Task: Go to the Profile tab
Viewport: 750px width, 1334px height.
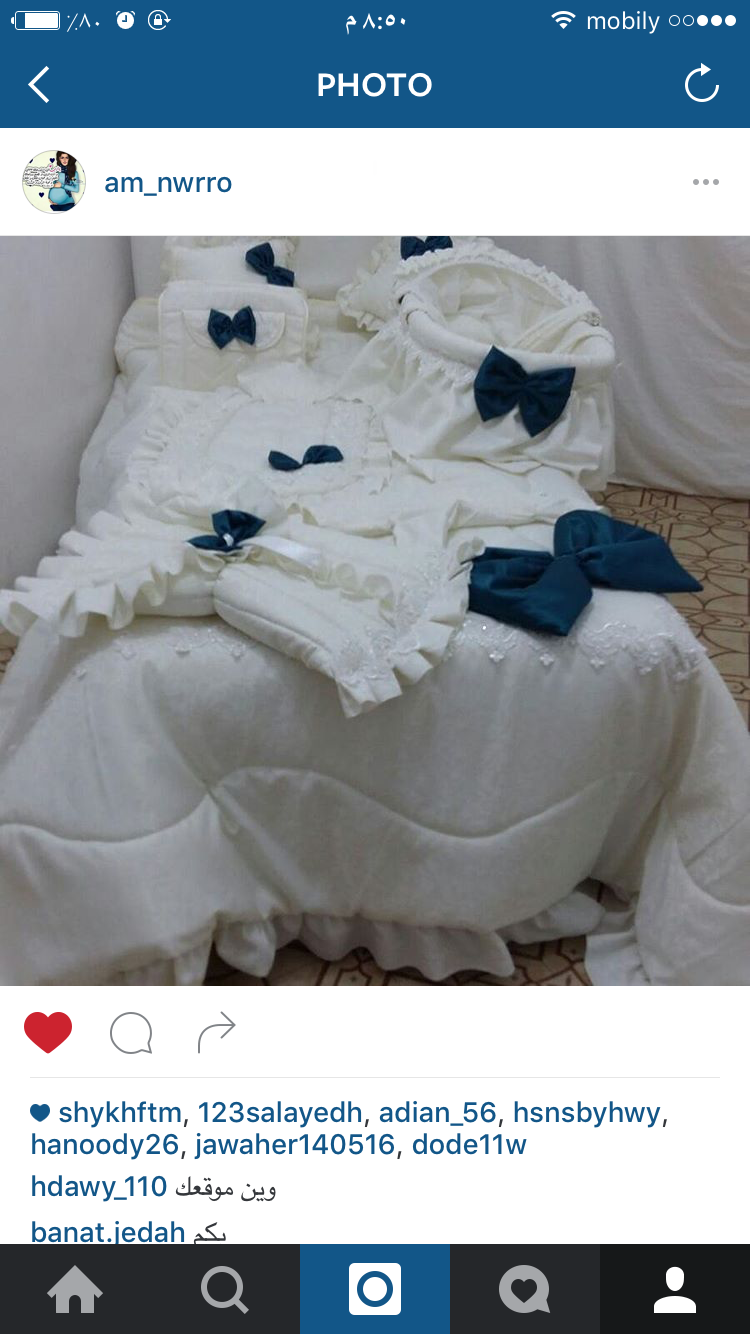Action: coord(675,1290)
